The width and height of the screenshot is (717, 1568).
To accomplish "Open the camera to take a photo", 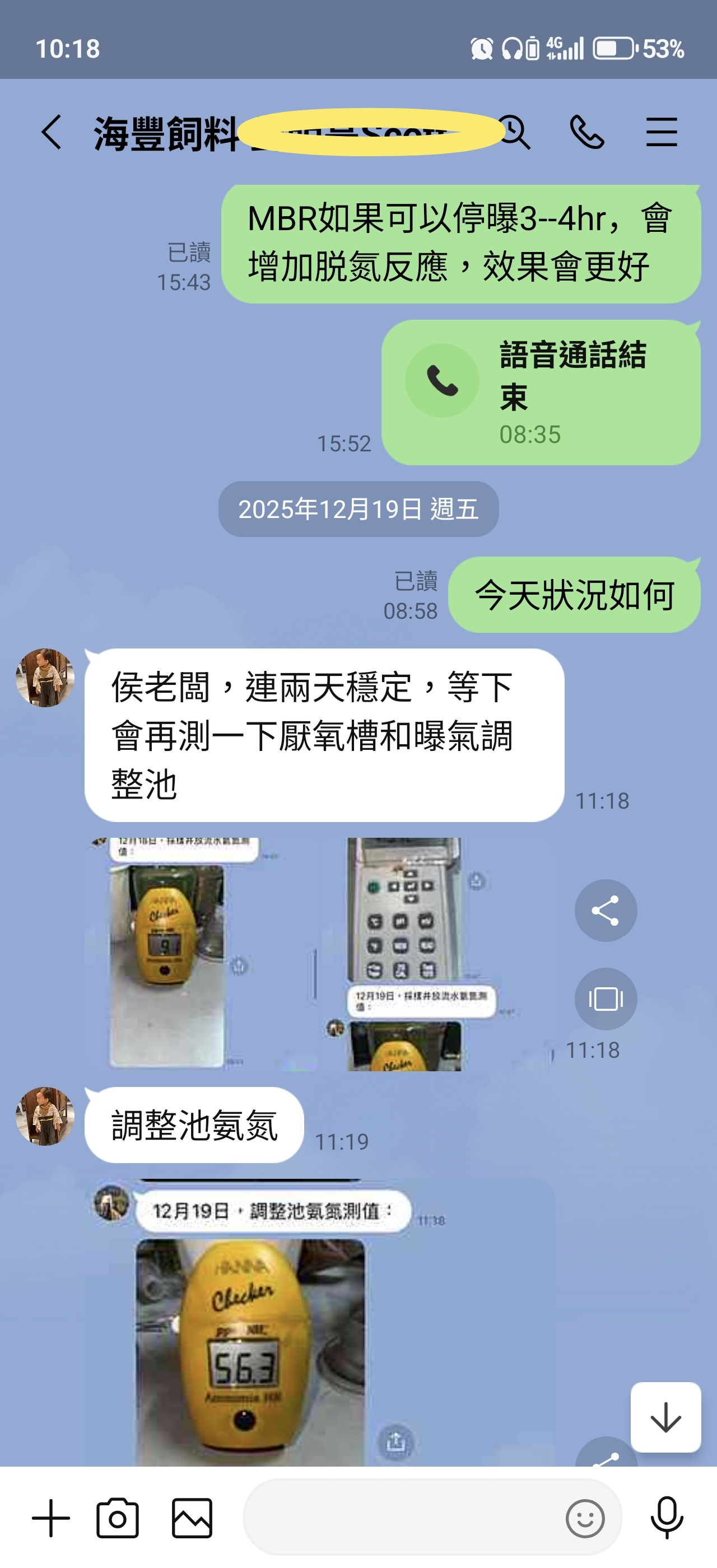I will [x=118, y=1518].
